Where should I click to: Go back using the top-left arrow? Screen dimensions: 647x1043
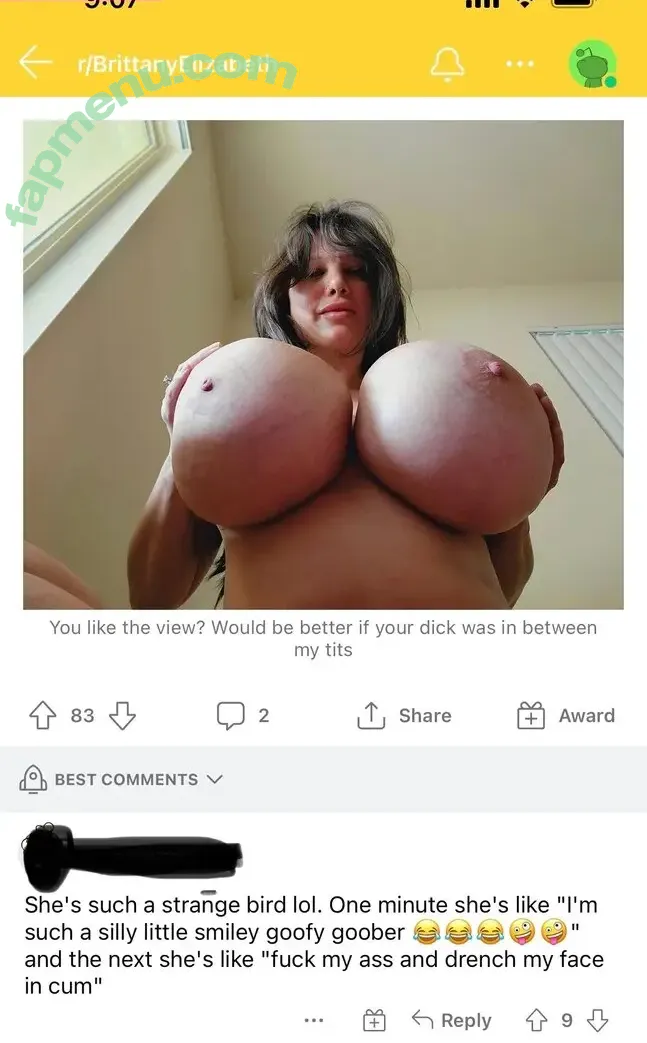(35, 62)
